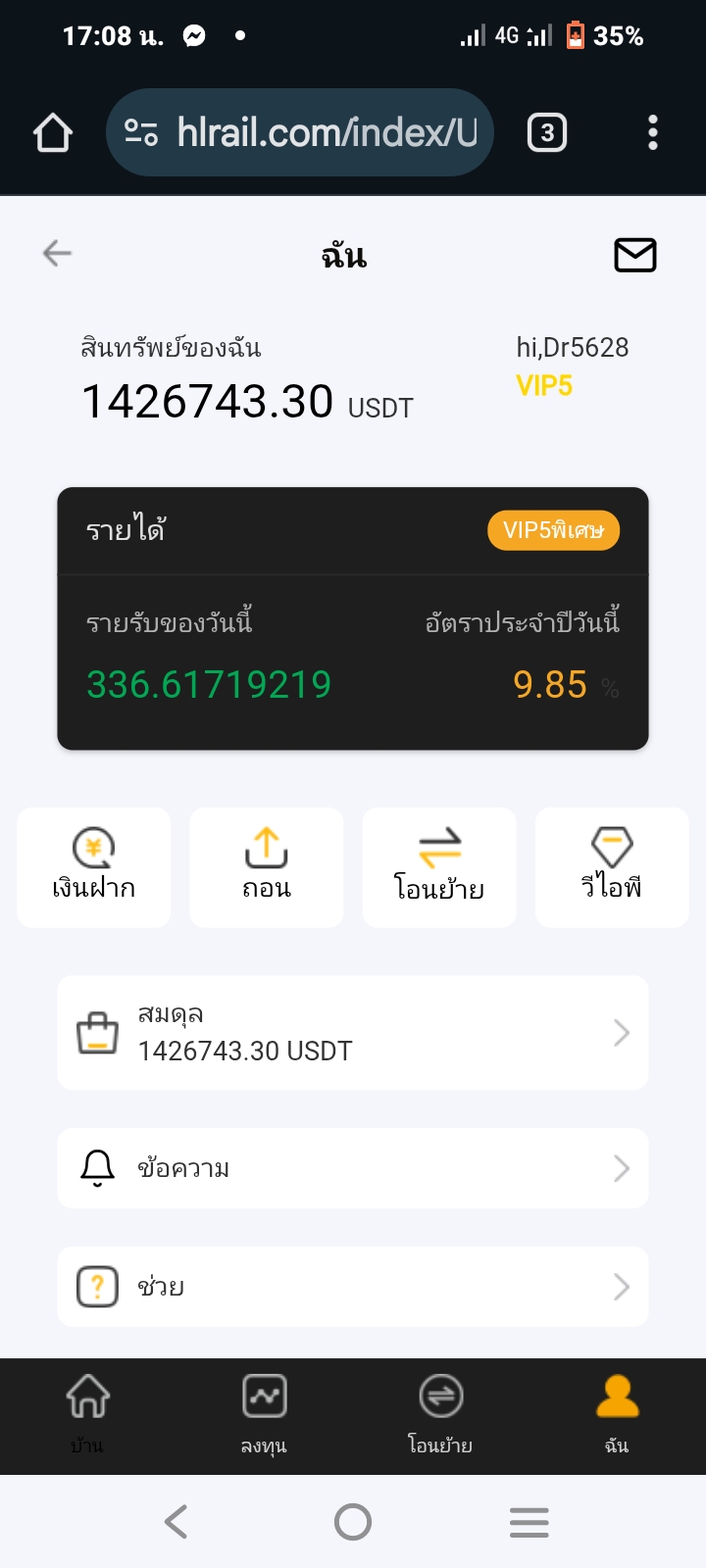Select the ฉัน profile tab
Image resolution: width=706 pixels, height=1568 pixels.
click(617, 1415)
